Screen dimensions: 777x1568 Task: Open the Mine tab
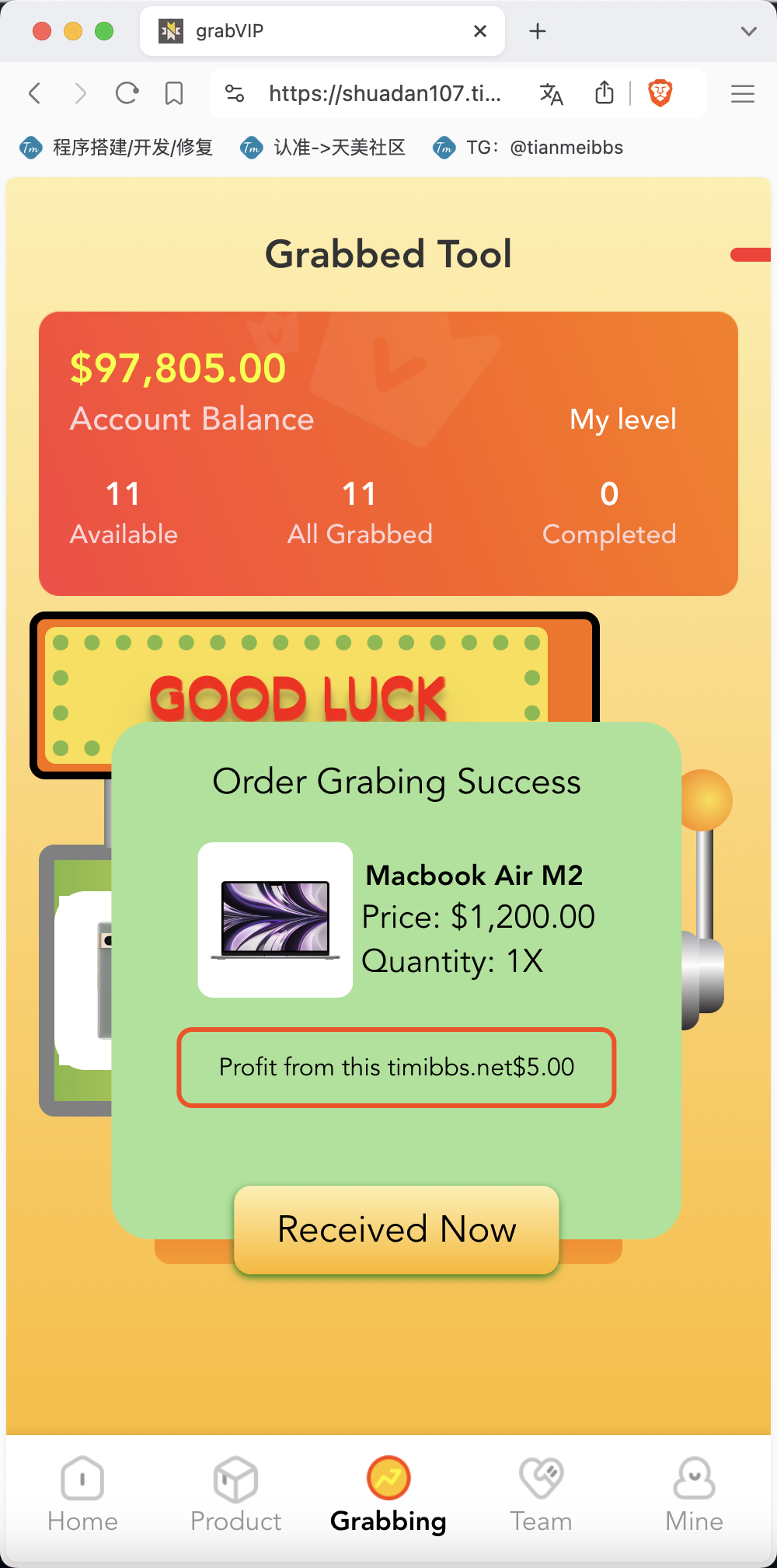point(694,1495)
